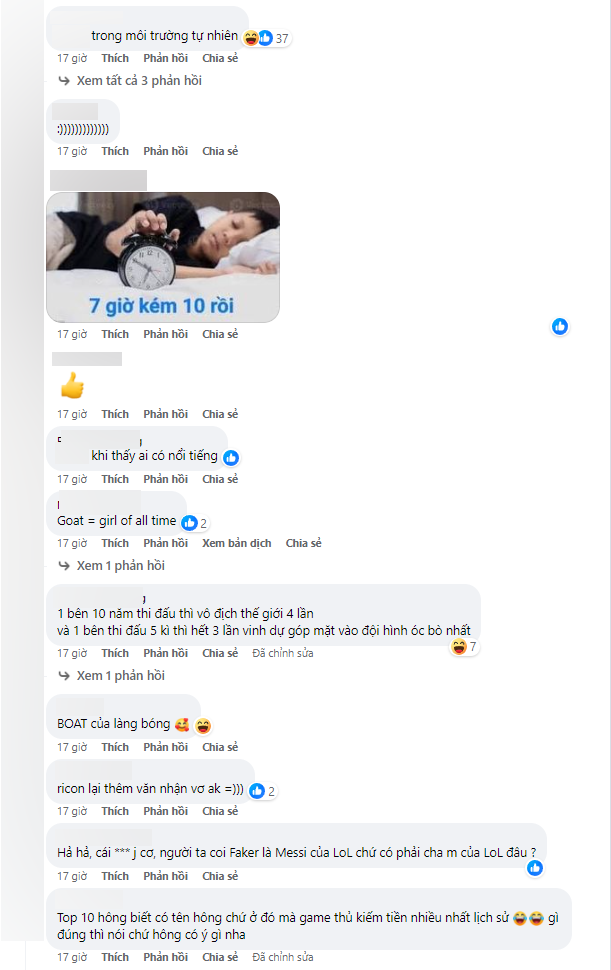View translation of 'Goat = girl of all time'
The image size is (611, 970).
coord(236,543)
